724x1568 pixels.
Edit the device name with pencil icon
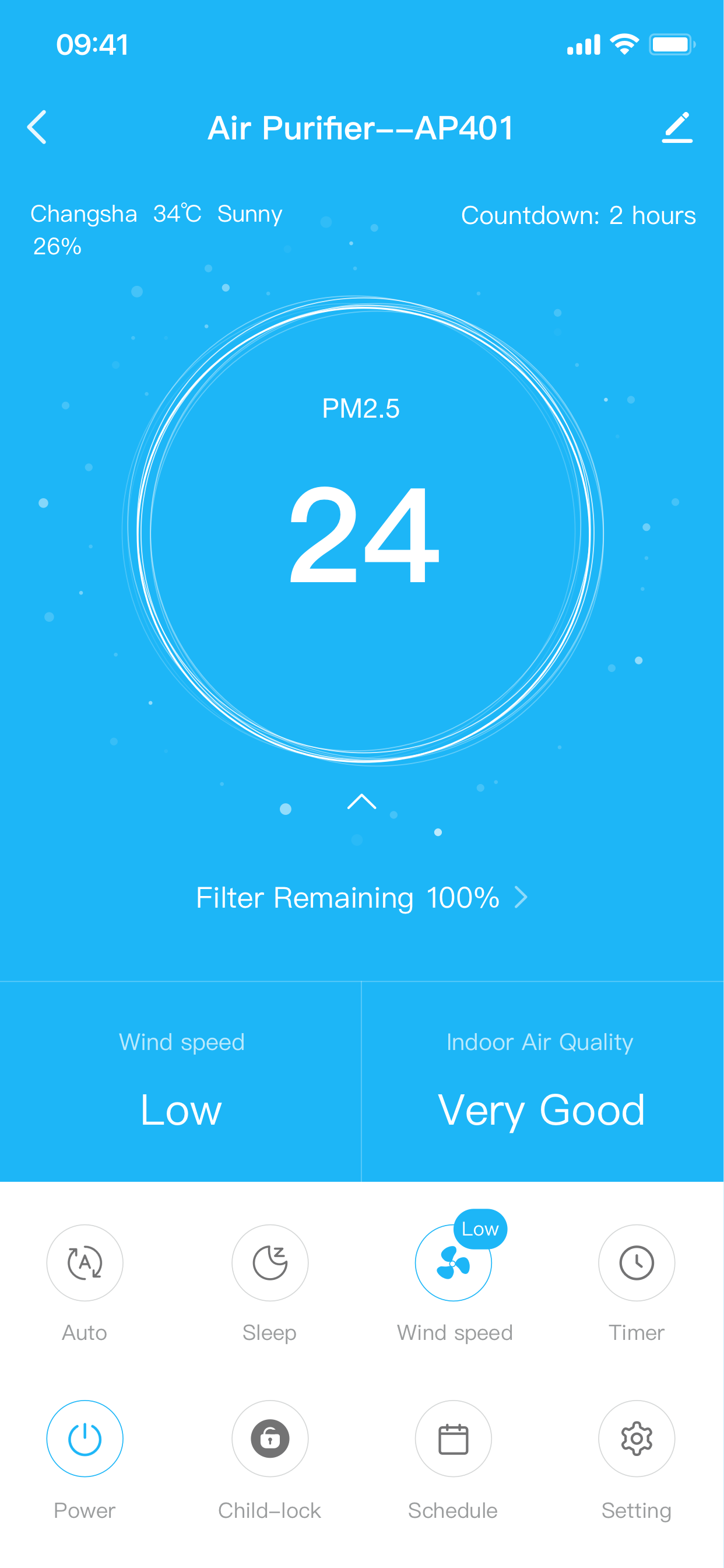click(677, 127)
